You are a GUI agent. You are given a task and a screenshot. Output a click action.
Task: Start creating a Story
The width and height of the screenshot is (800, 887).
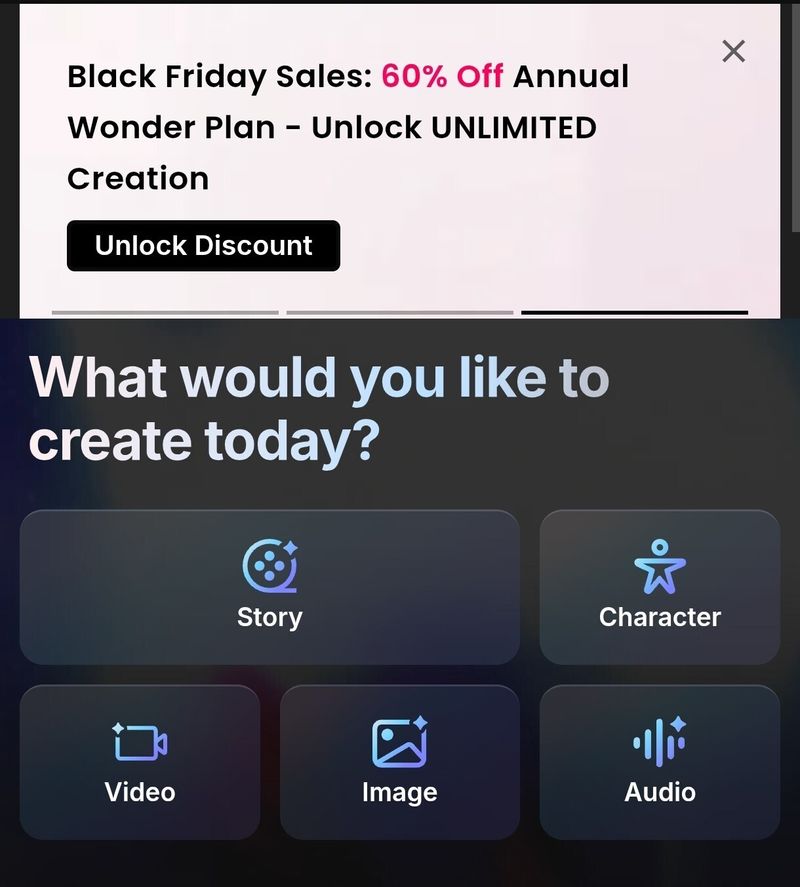point(269,587)
